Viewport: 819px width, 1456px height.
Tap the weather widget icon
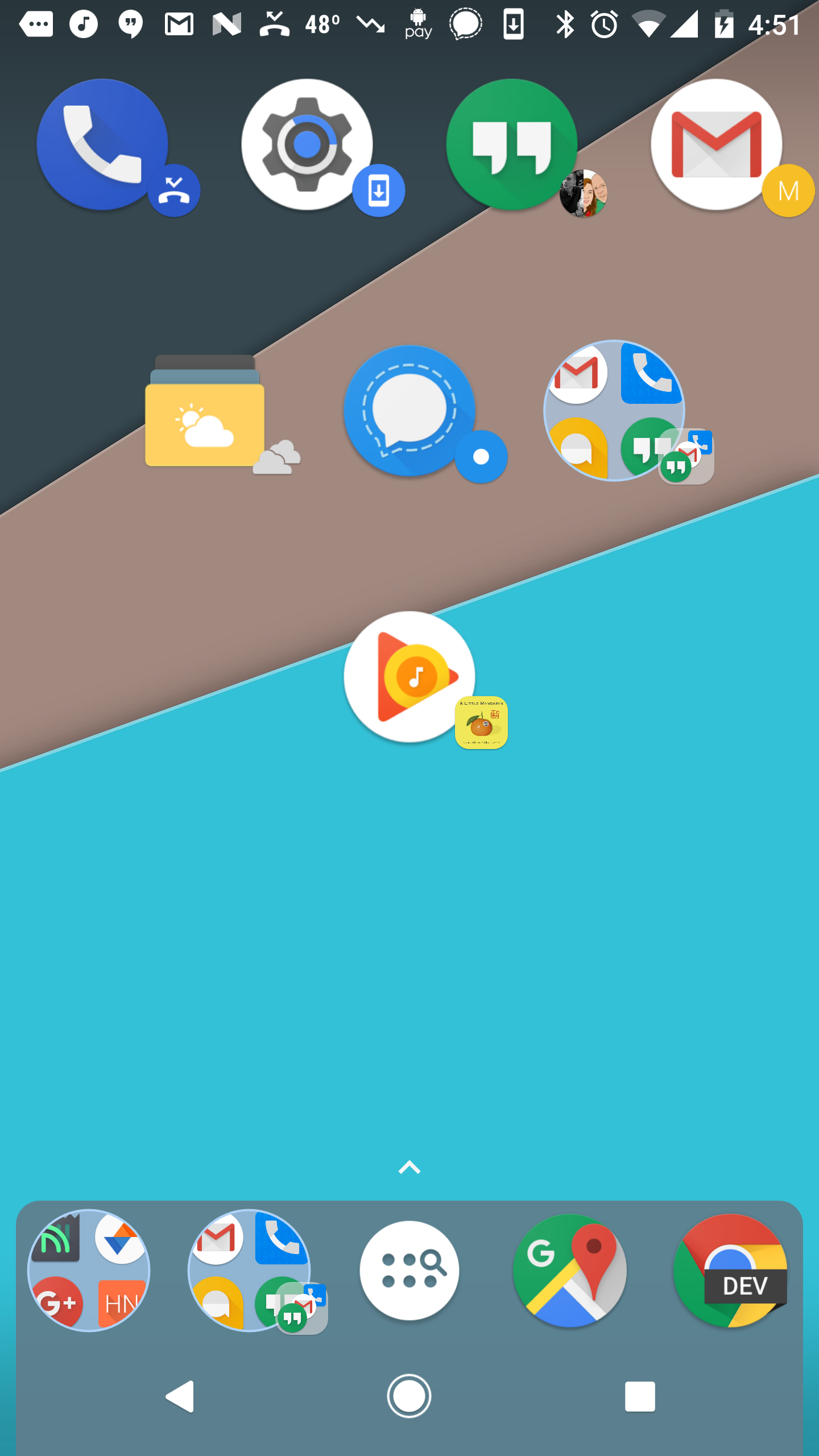(205, 421)
